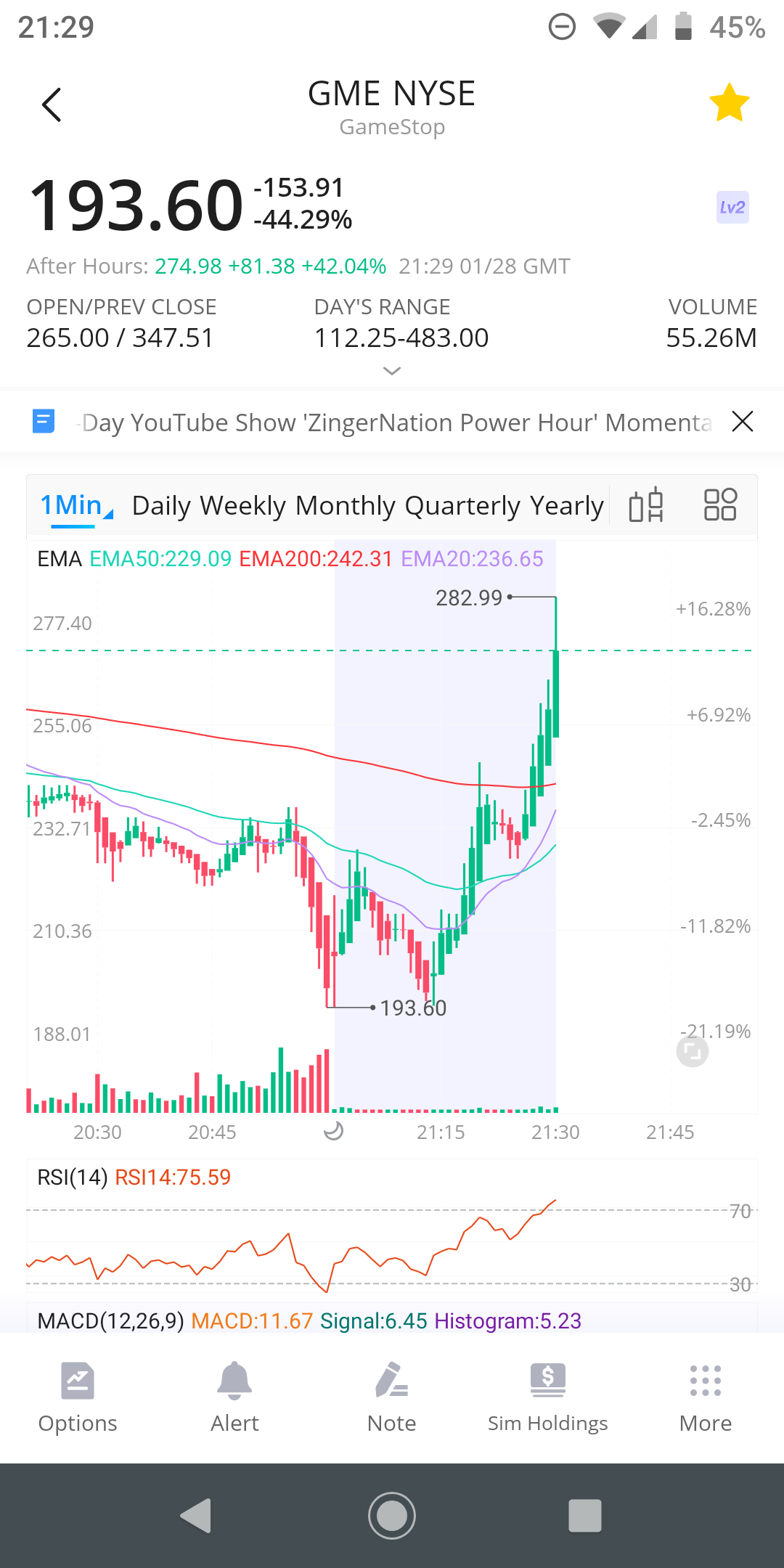Open the 1Min interval dropdown
784x1568 pixels.
pyautogui.click(x=76, y=505)
